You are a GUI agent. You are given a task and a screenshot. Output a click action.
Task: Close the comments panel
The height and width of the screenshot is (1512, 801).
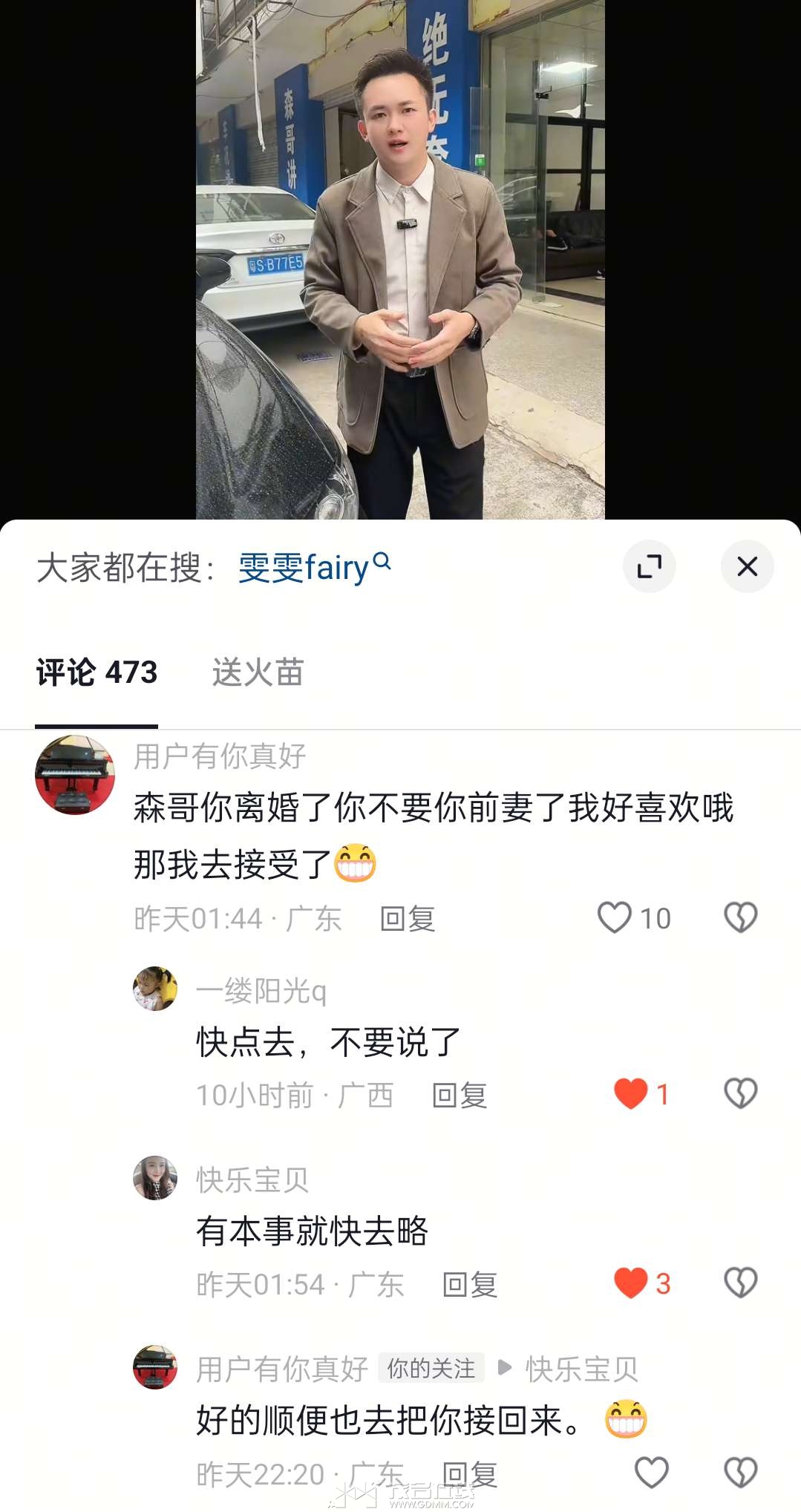747,567
